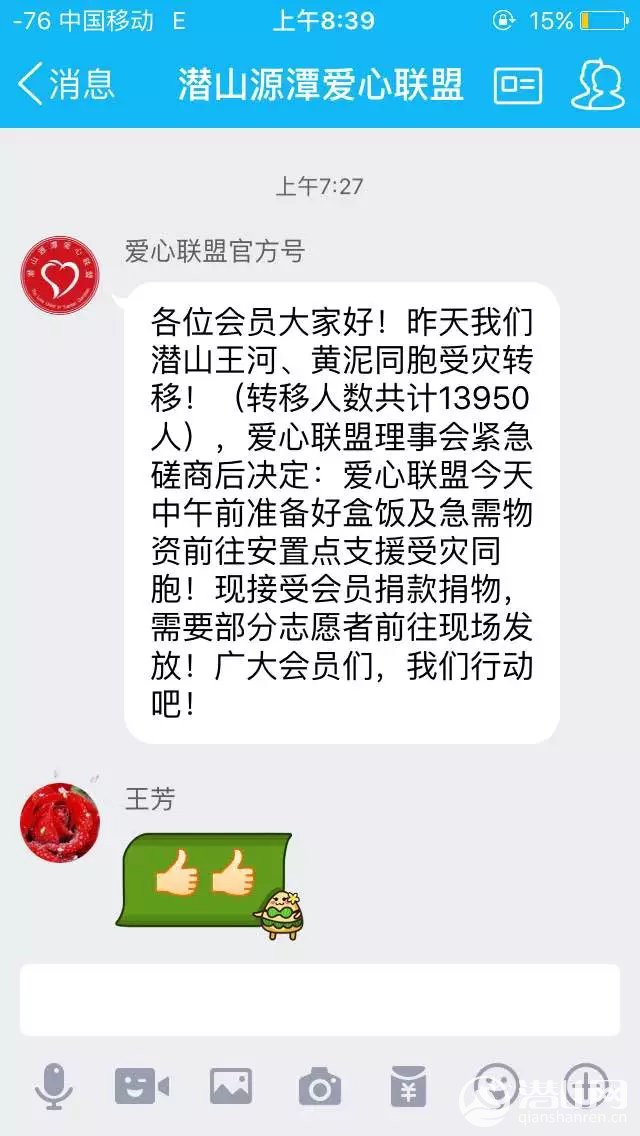Open the group announcements icon

[x=518, y=85]
